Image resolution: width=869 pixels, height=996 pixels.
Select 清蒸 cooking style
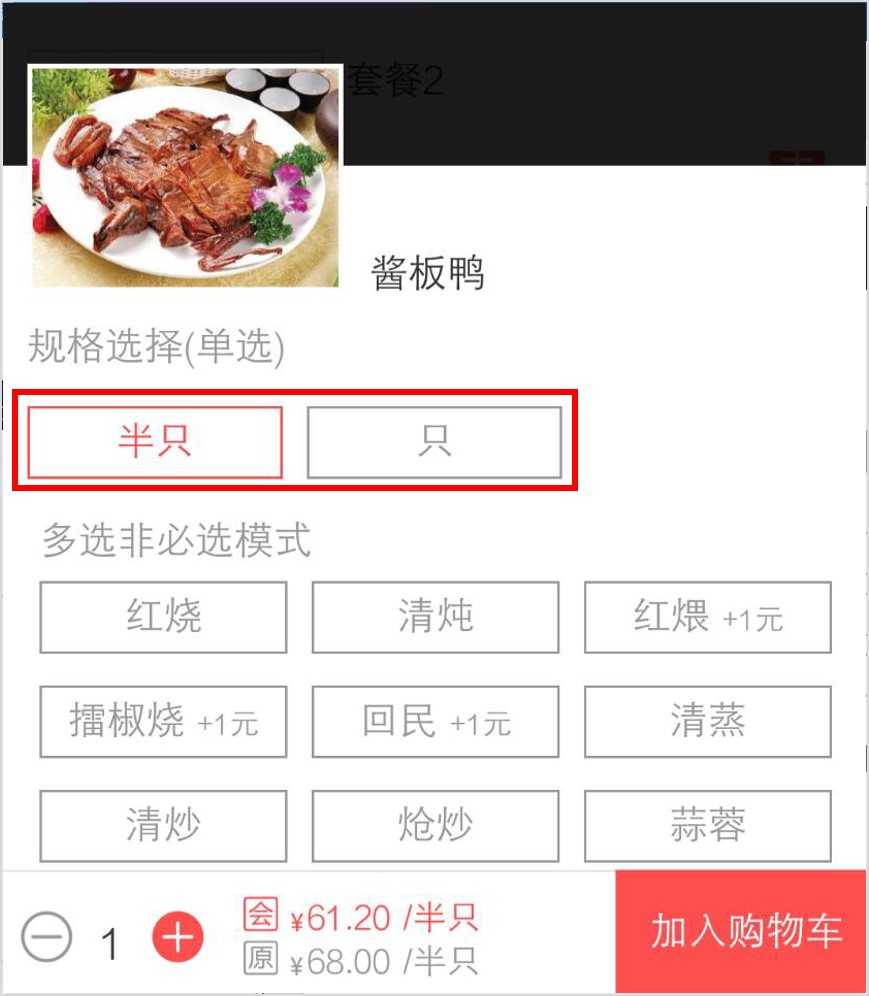pos(707,721)
